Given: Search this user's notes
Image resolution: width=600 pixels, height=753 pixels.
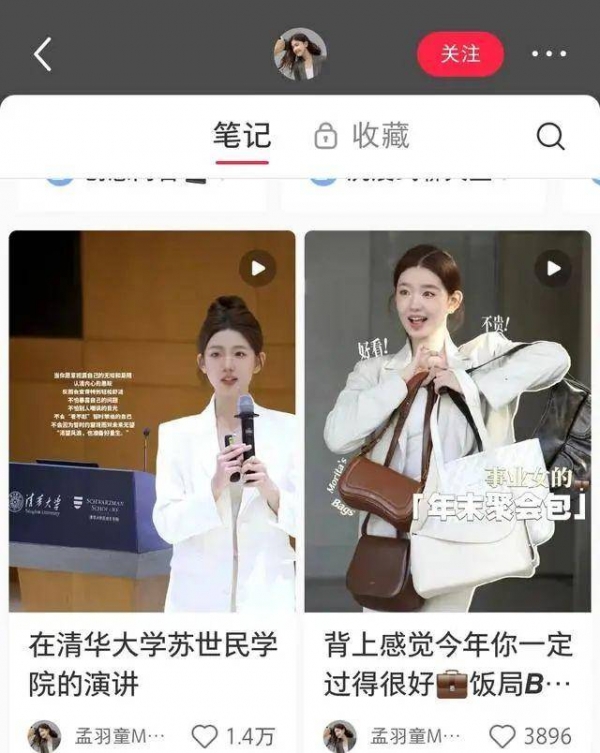Looking at the screenshot, I should [x=551, y=137].
